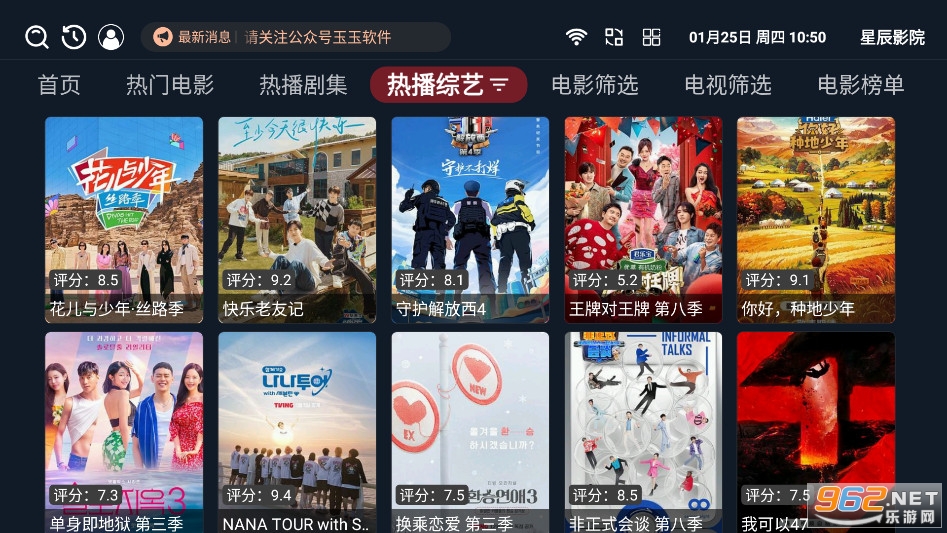Open 单身即地狱 第三季 card
The width and height of the screenshot is (947, 533).
(124, 432)
